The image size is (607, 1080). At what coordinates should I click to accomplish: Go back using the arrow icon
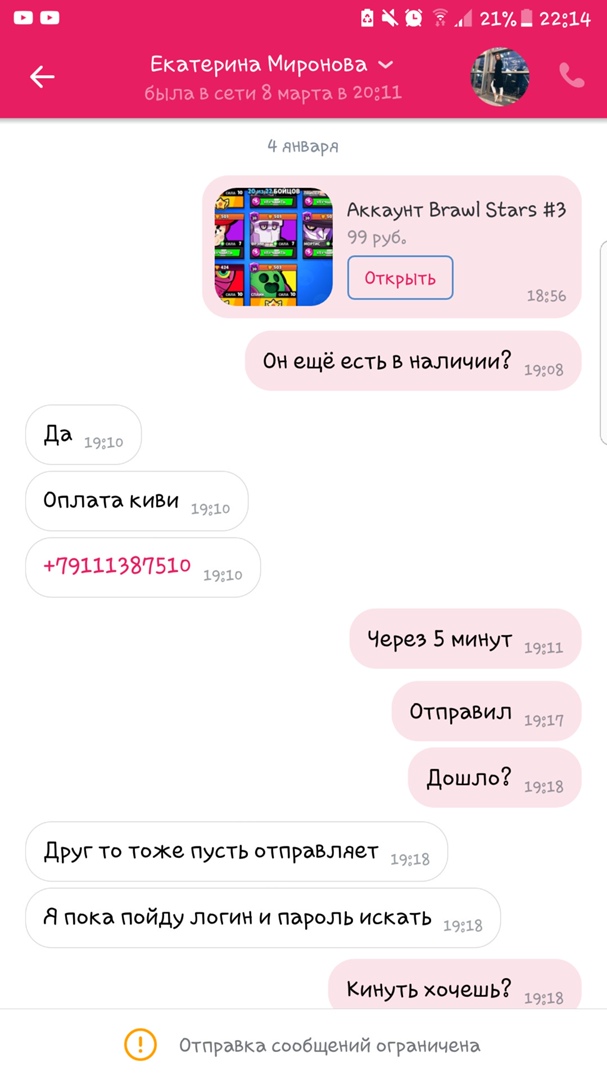[42, 77]
